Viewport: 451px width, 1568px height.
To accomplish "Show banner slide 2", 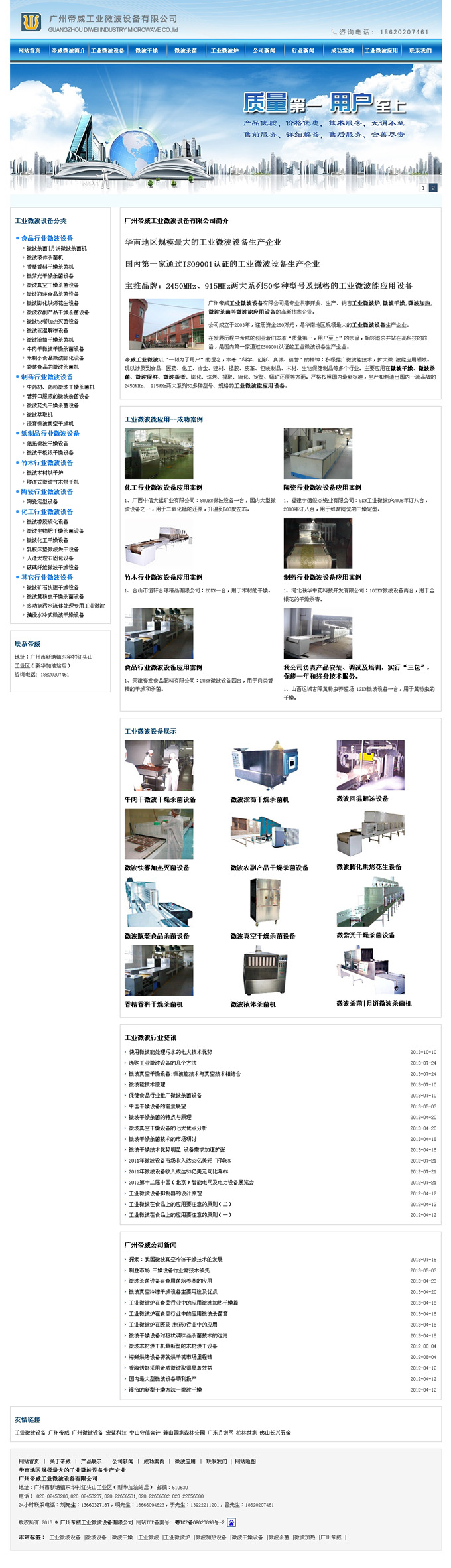I will tap(433, 188).
